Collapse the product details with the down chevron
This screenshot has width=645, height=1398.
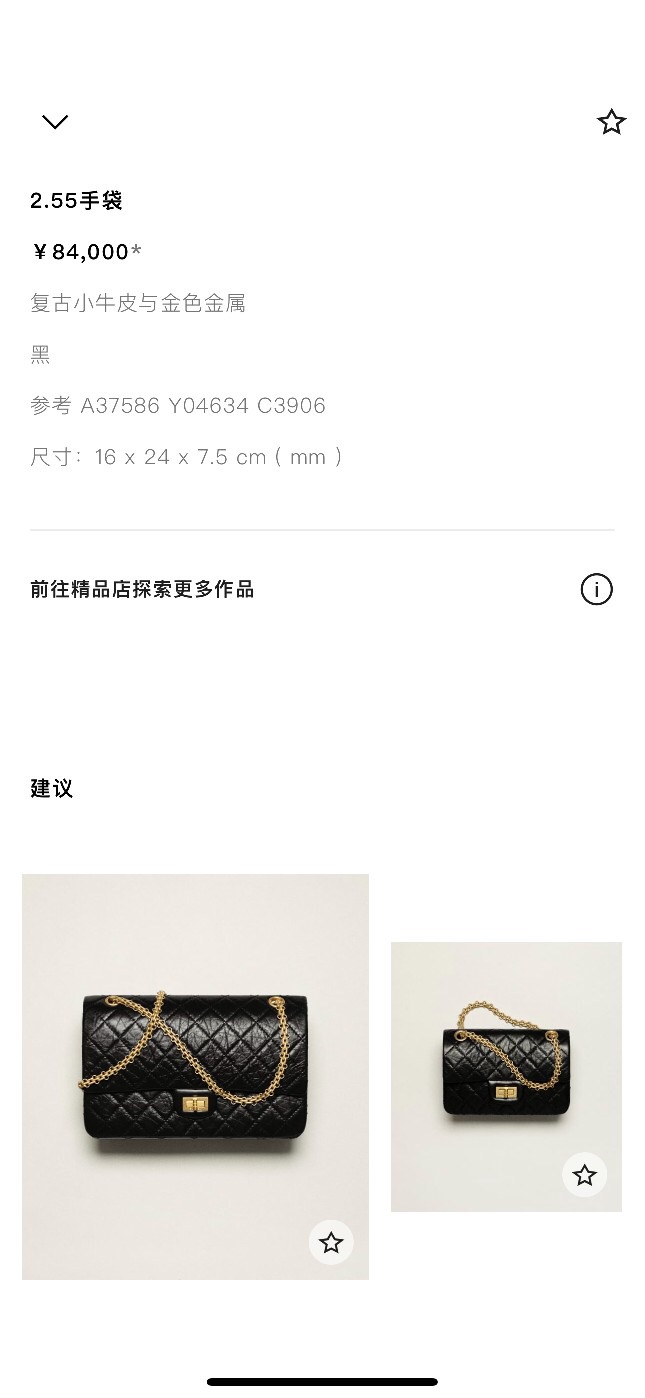pos(55,122)
